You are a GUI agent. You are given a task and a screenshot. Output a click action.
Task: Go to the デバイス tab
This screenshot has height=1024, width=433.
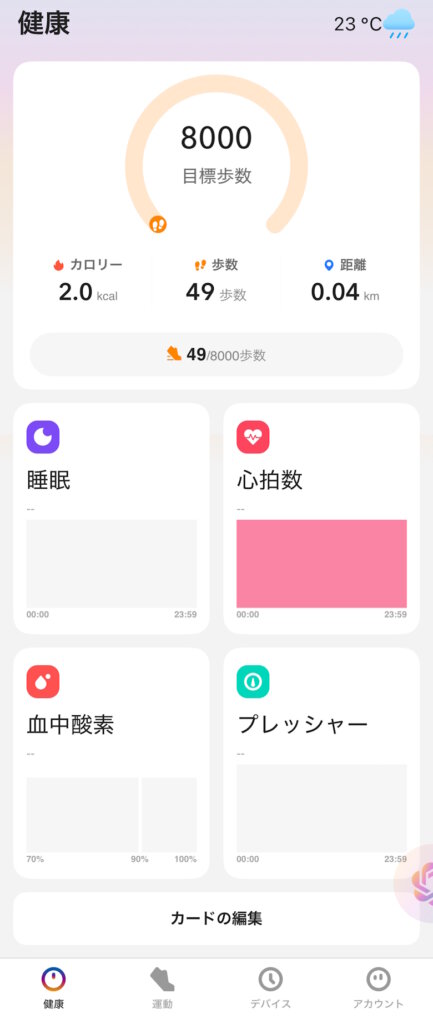[x=270, y=988]
